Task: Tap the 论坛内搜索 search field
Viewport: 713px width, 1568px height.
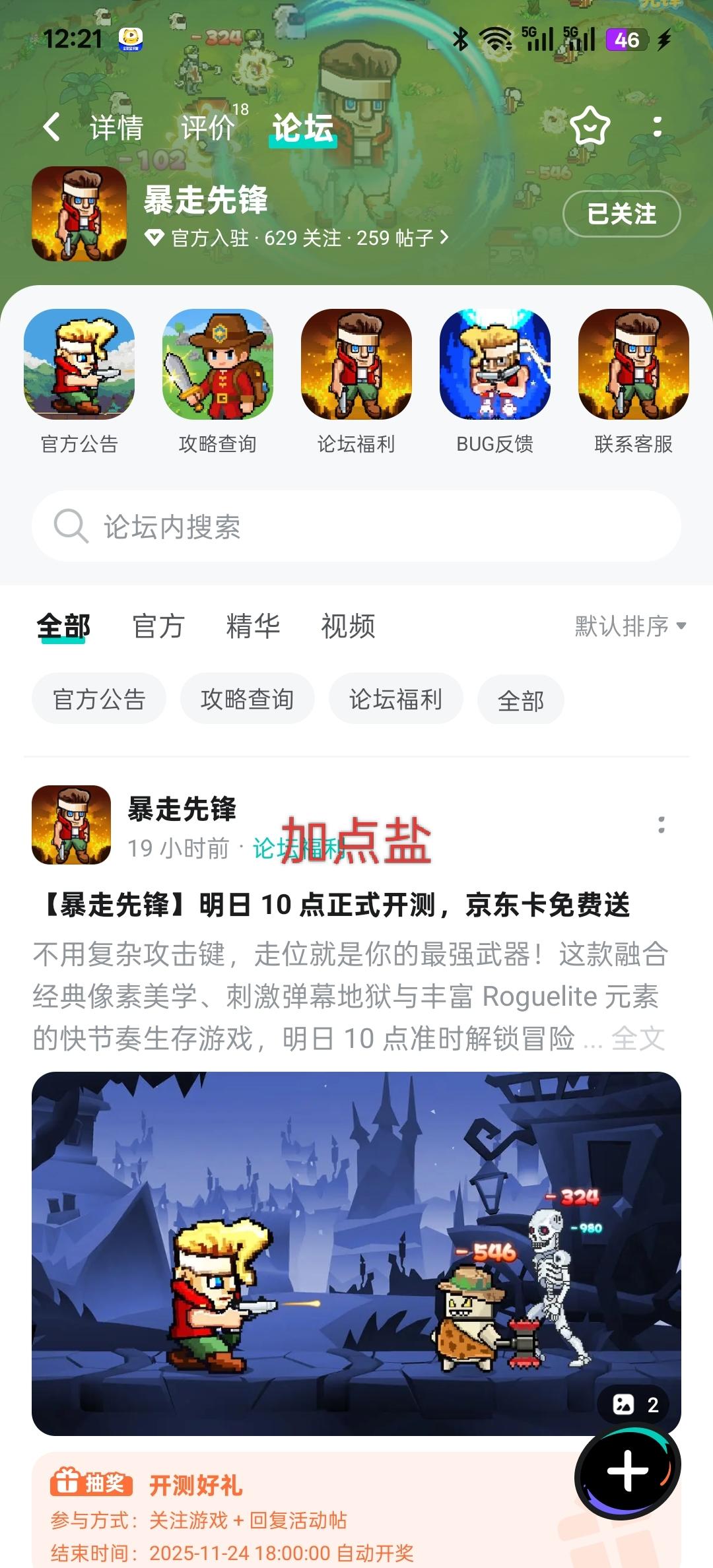Action: pyautogui.click(x=356, y=526)
